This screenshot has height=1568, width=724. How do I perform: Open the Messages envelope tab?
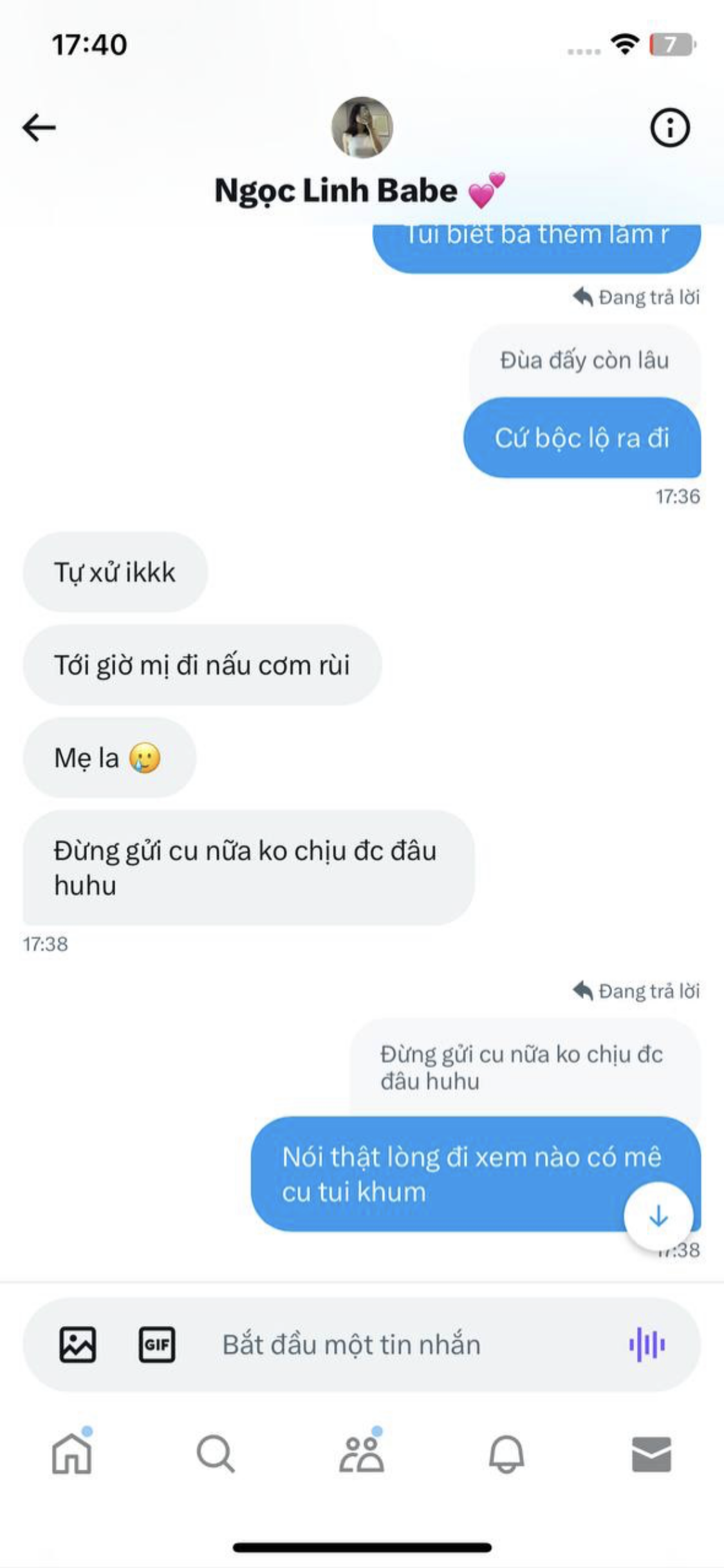coord(651,1454)
